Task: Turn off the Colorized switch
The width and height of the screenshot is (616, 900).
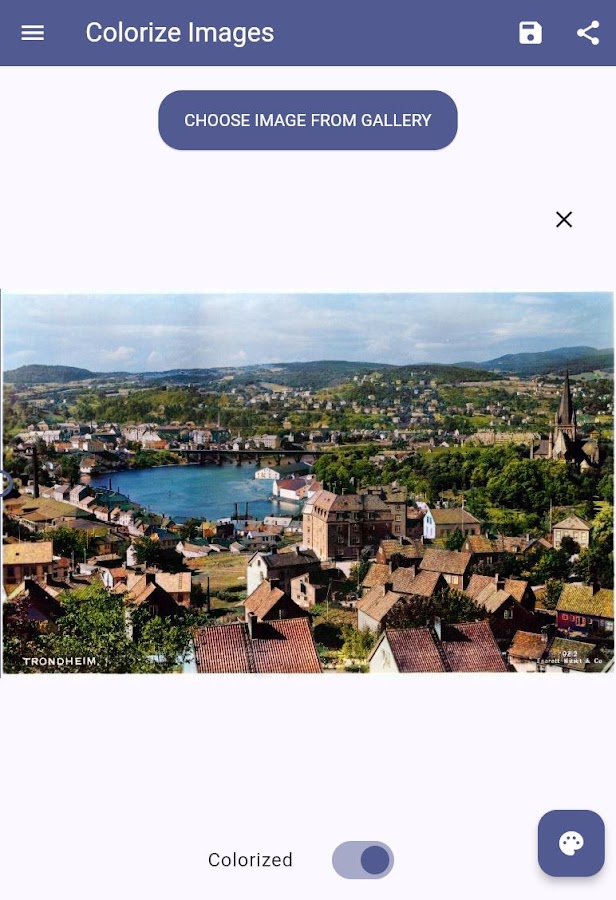Action: pos(363,860)
